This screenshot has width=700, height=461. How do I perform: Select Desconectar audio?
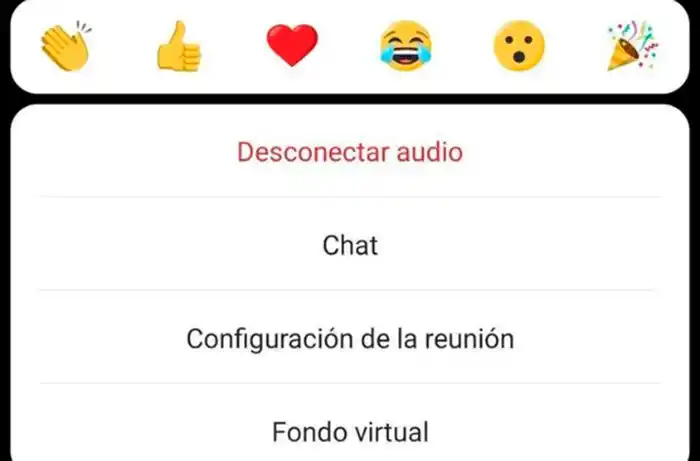pyautogui.click(x=350, y=153)
